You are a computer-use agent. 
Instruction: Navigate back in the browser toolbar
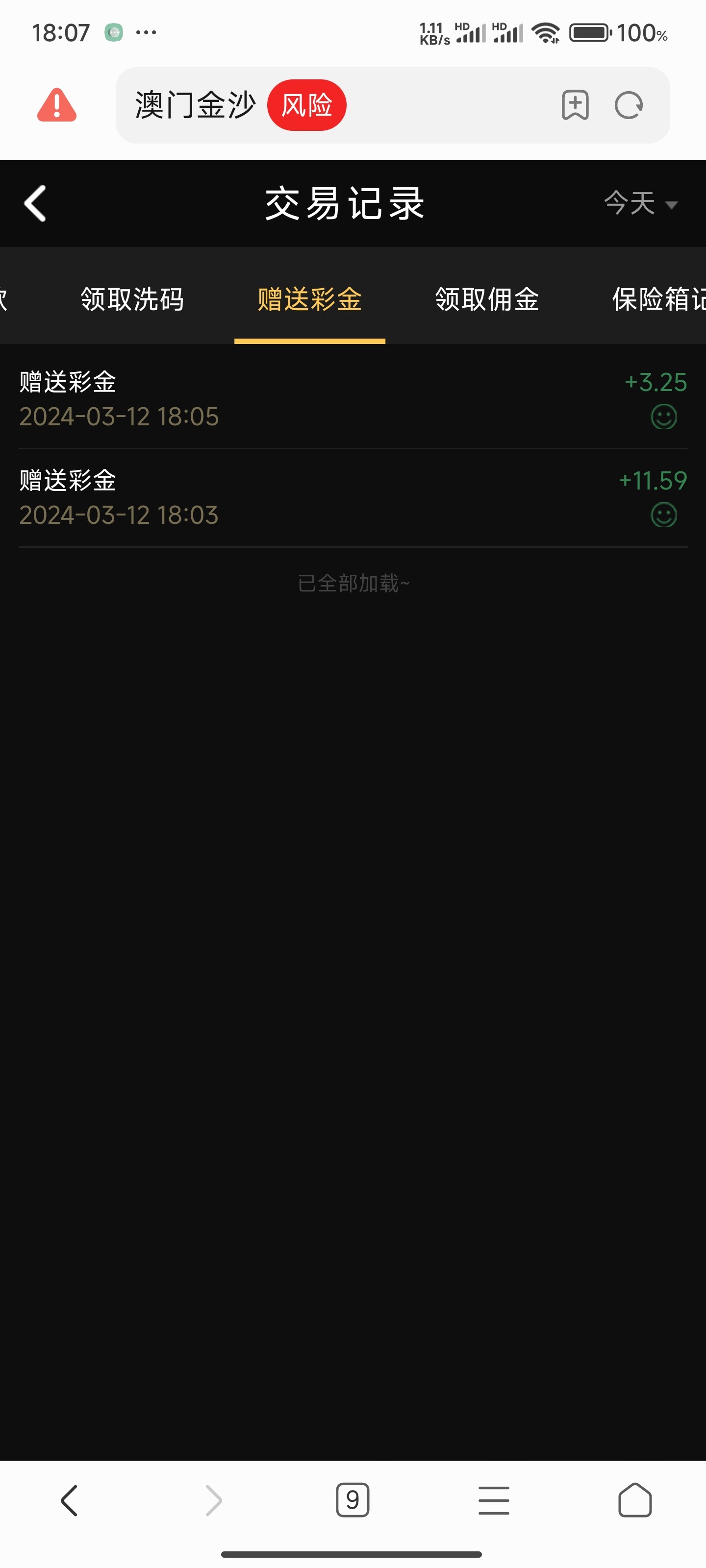70,1500
